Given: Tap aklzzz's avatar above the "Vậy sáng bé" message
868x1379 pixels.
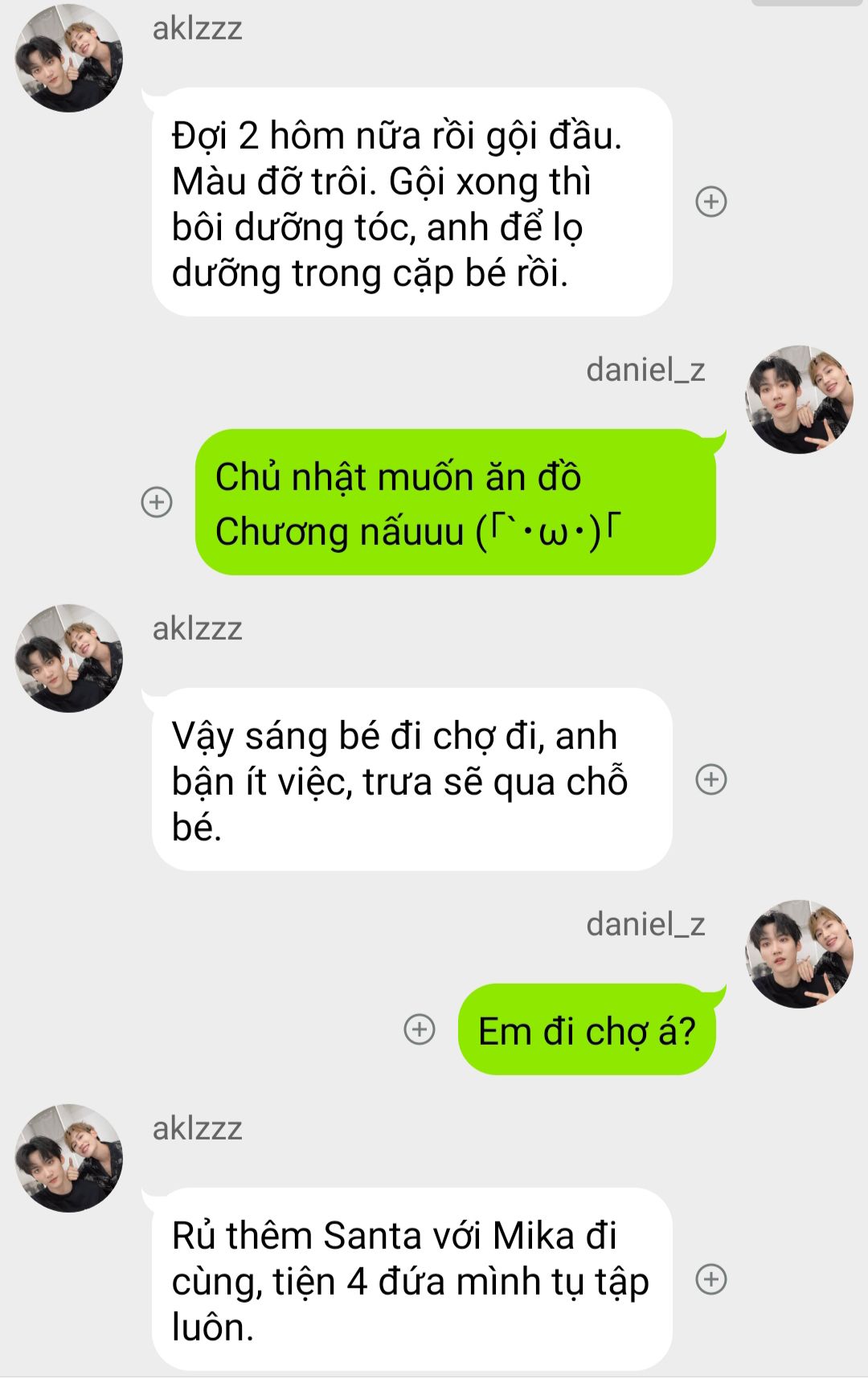Looking at the screenshot, I should tap(69, 658).
